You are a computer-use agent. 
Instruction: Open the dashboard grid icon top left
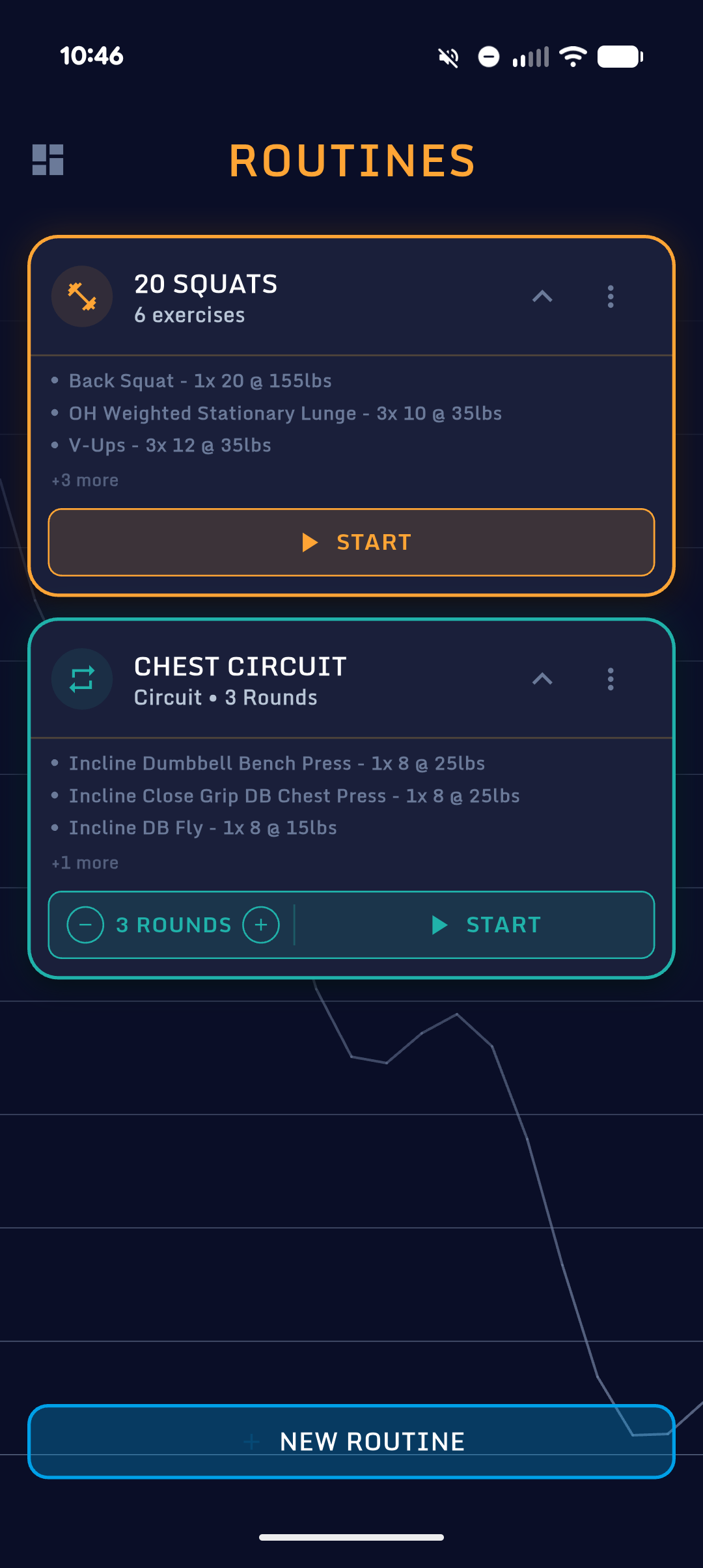[48, 159]
